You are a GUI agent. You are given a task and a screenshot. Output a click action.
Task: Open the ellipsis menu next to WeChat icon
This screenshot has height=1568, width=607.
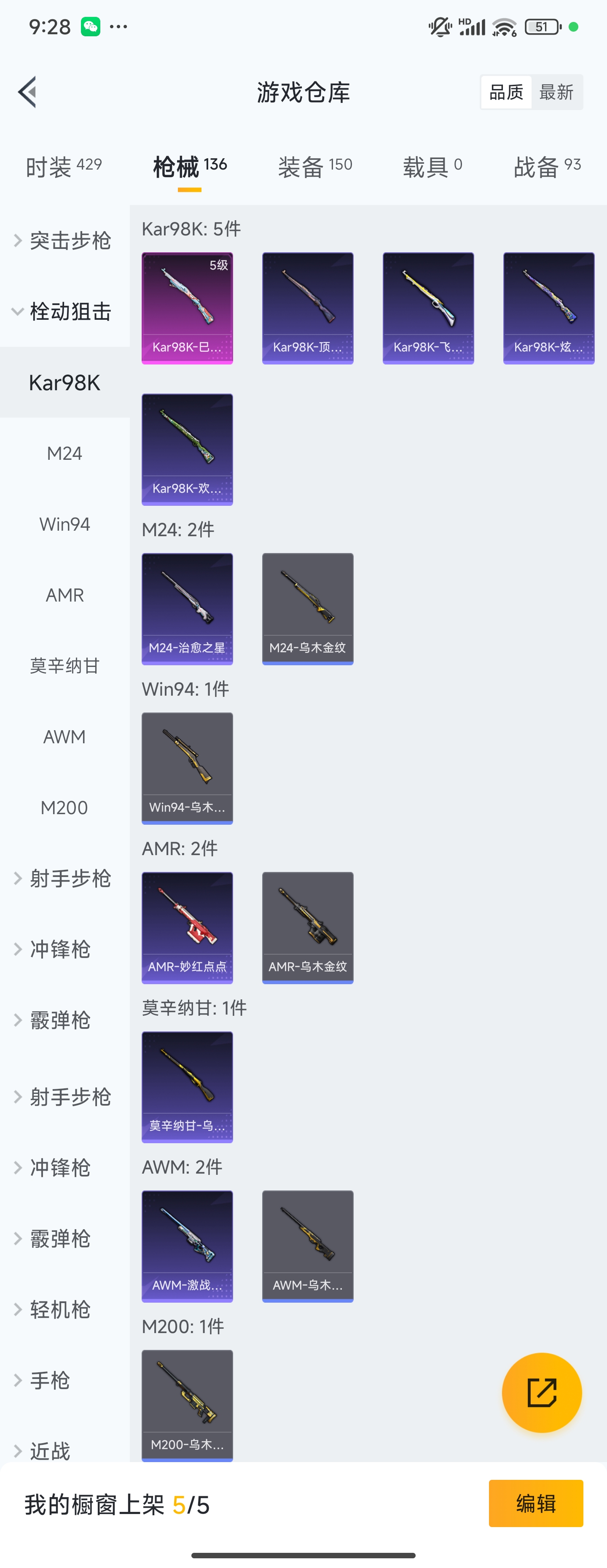click(119, 26)
